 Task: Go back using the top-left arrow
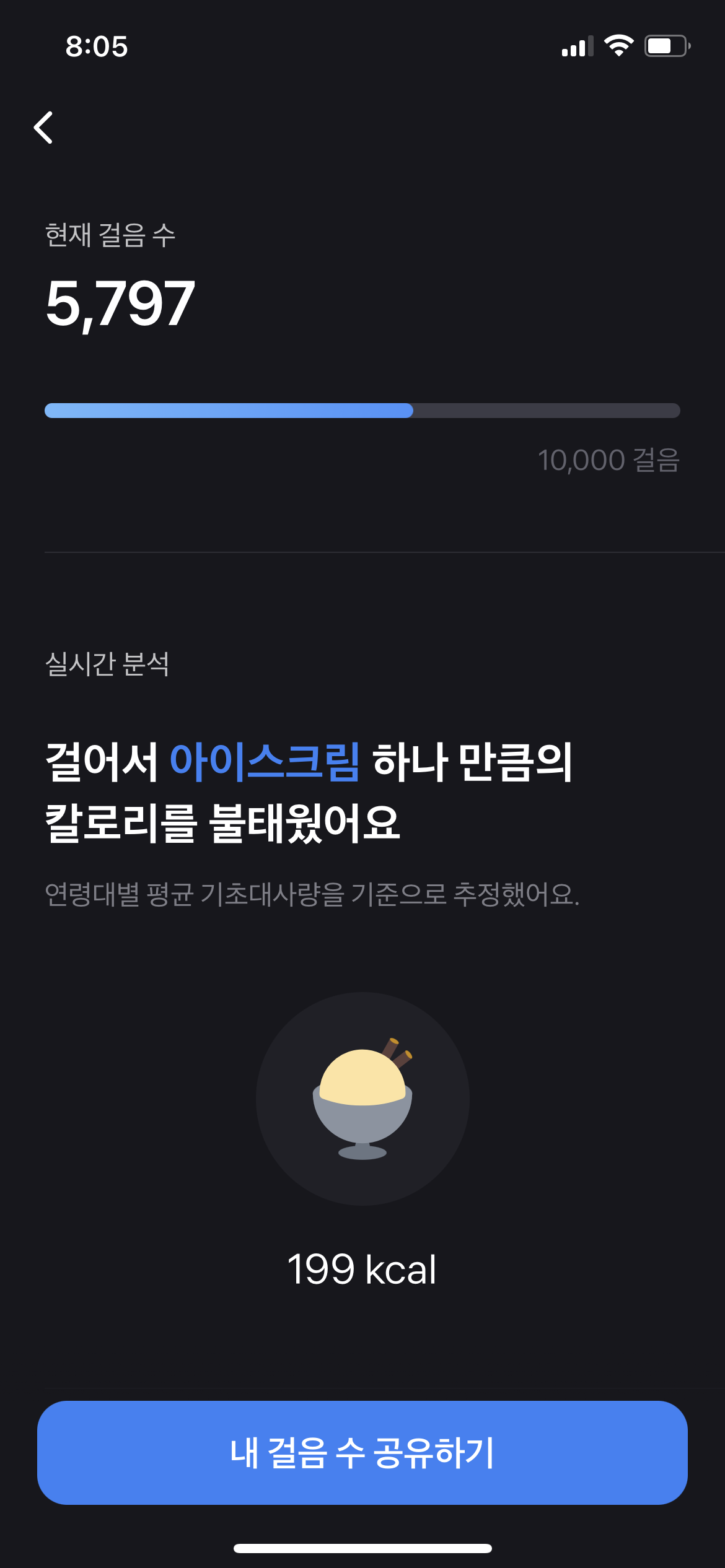pos(43,128)
